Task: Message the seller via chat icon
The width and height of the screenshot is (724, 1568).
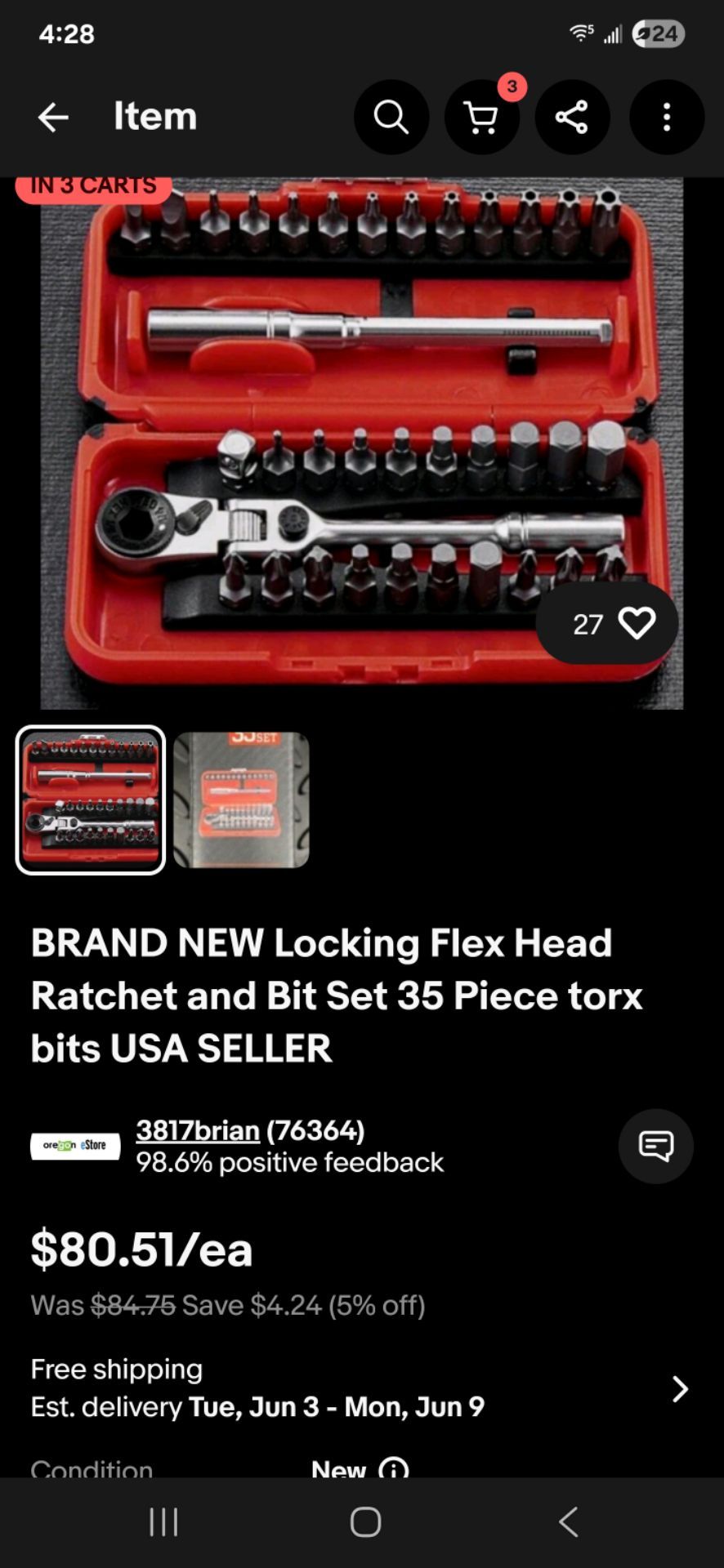Action: tap(655, 1146)
